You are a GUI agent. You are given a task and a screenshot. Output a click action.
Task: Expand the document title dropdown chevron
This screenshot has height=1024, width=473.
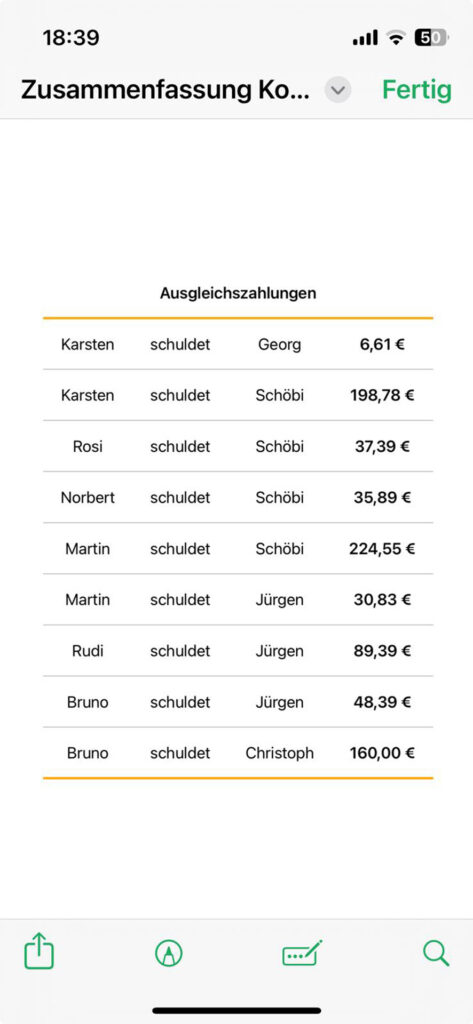coord(338,90)
